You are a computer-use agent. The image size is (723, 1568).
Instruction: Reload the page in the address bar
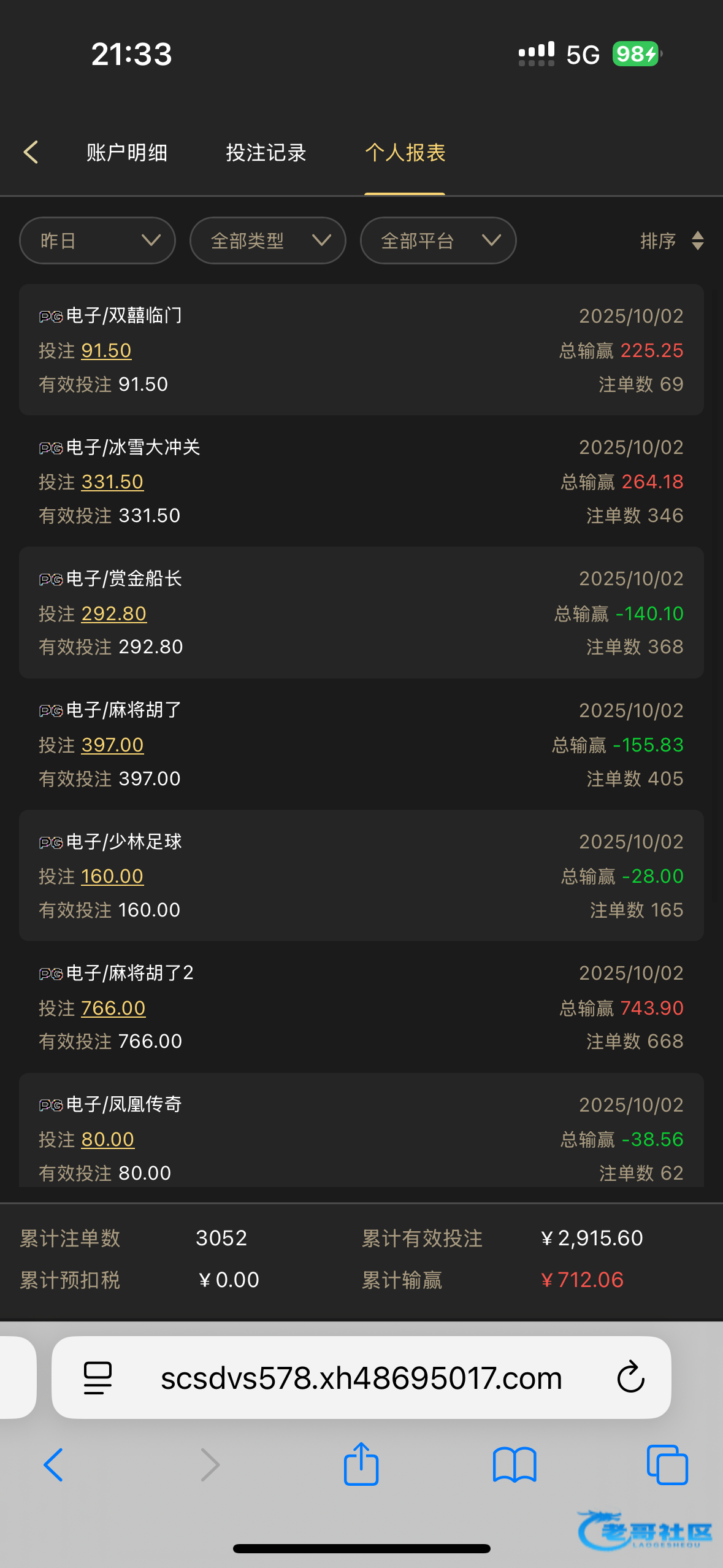point(630,1377)
